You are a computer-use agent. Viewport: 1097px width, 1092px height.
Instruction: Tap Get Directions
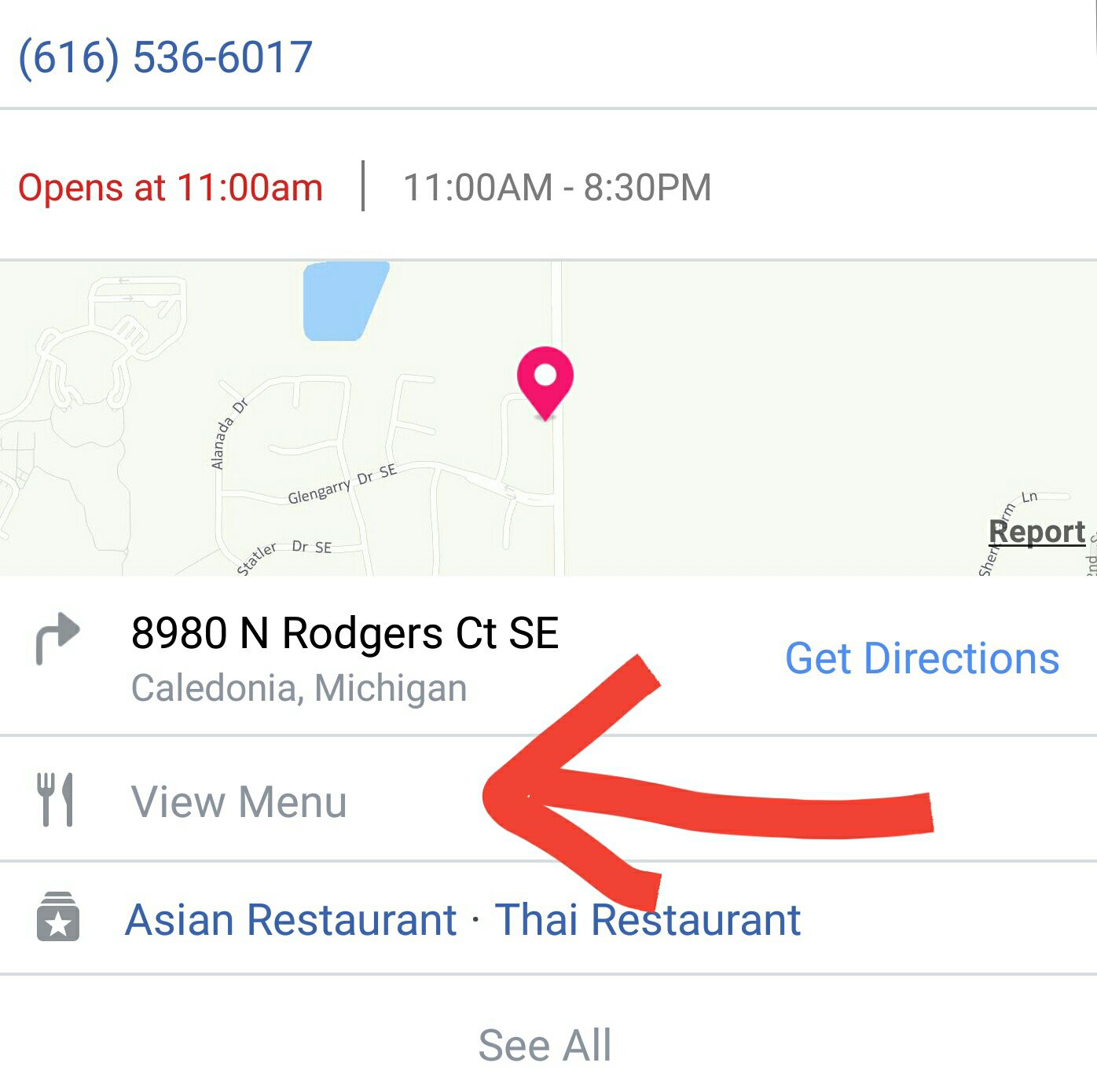click(x=922, y=658)
